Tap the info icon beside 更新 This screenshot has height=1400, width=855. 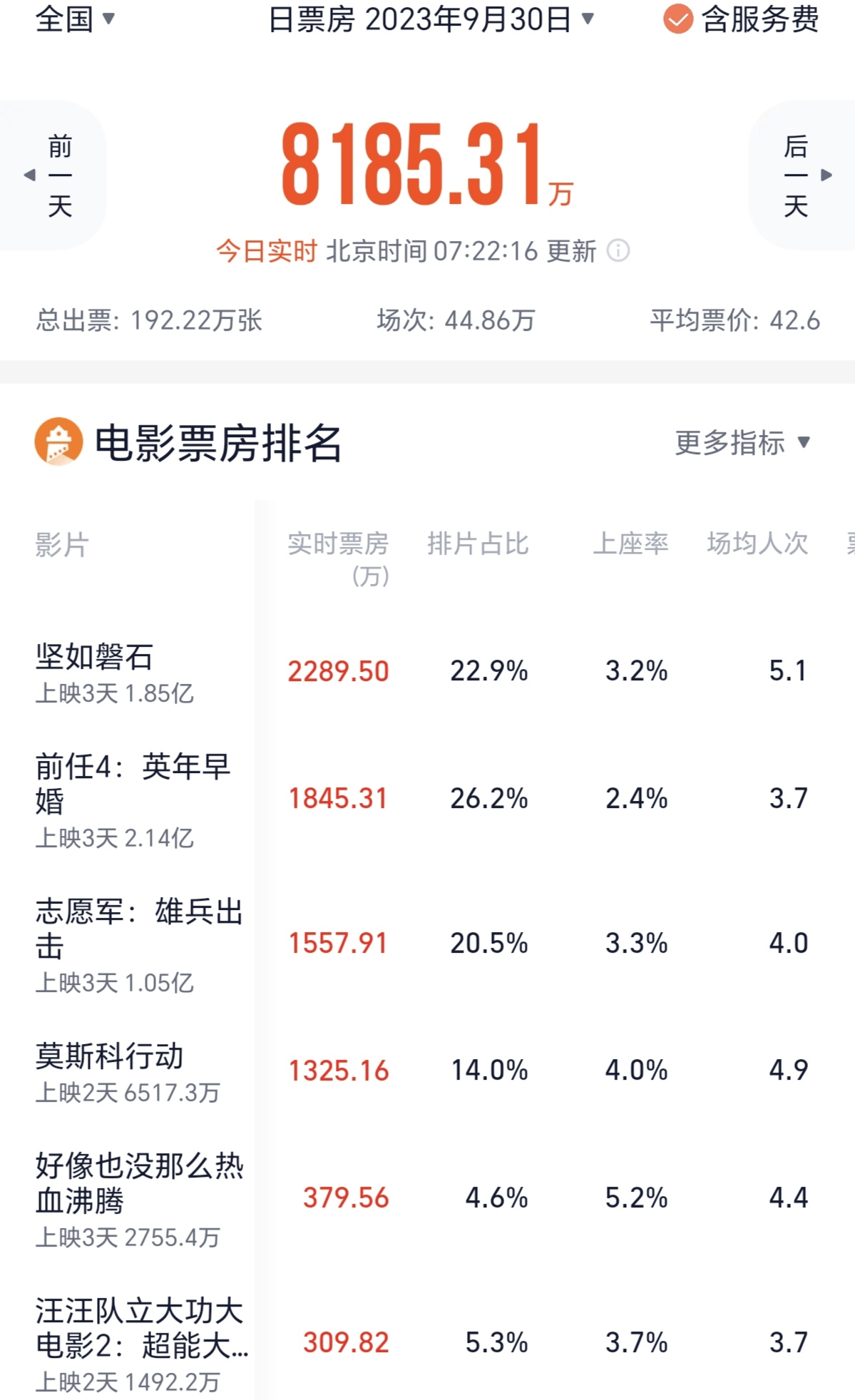(618, 251)
